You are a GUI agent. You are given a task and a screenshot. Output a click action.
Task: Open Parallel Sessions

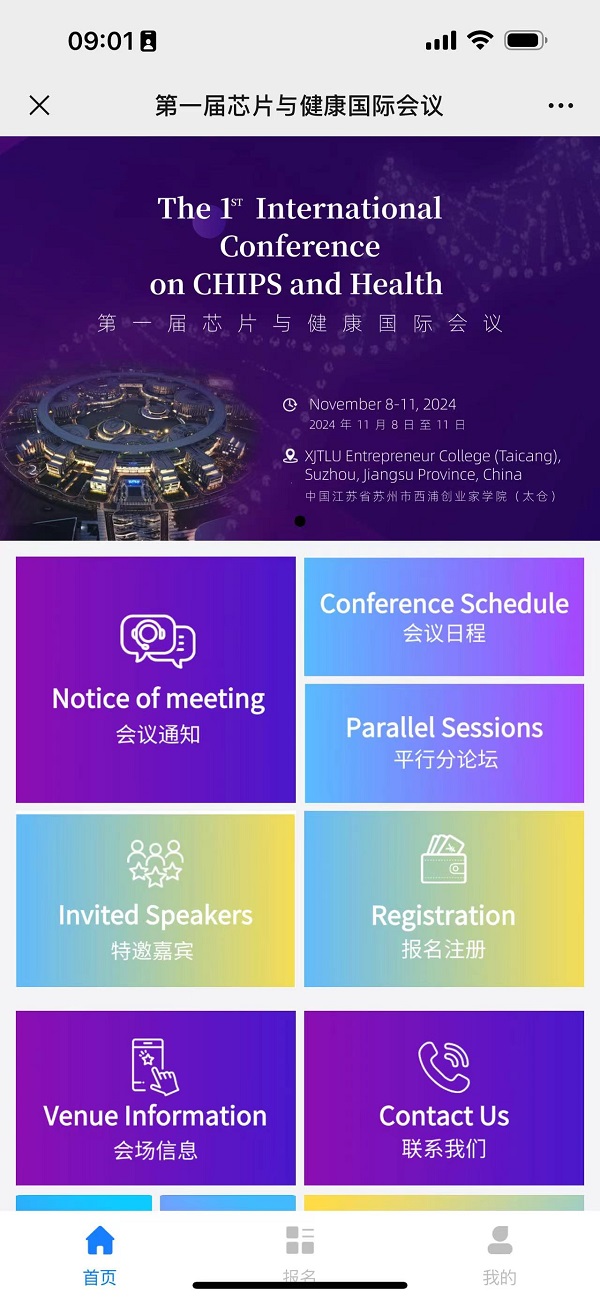[x=444, y=743]
